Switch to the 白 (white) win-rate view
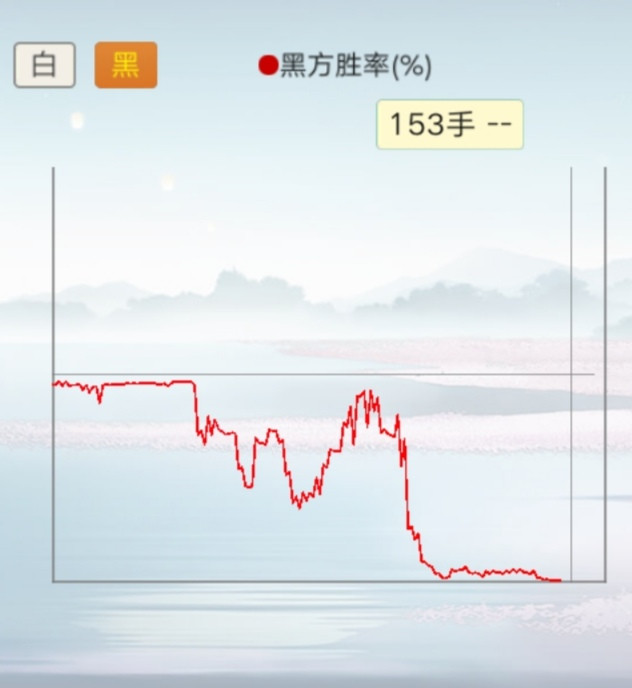The width and height of the screenshot is (632, 688). tap(44, 66)
